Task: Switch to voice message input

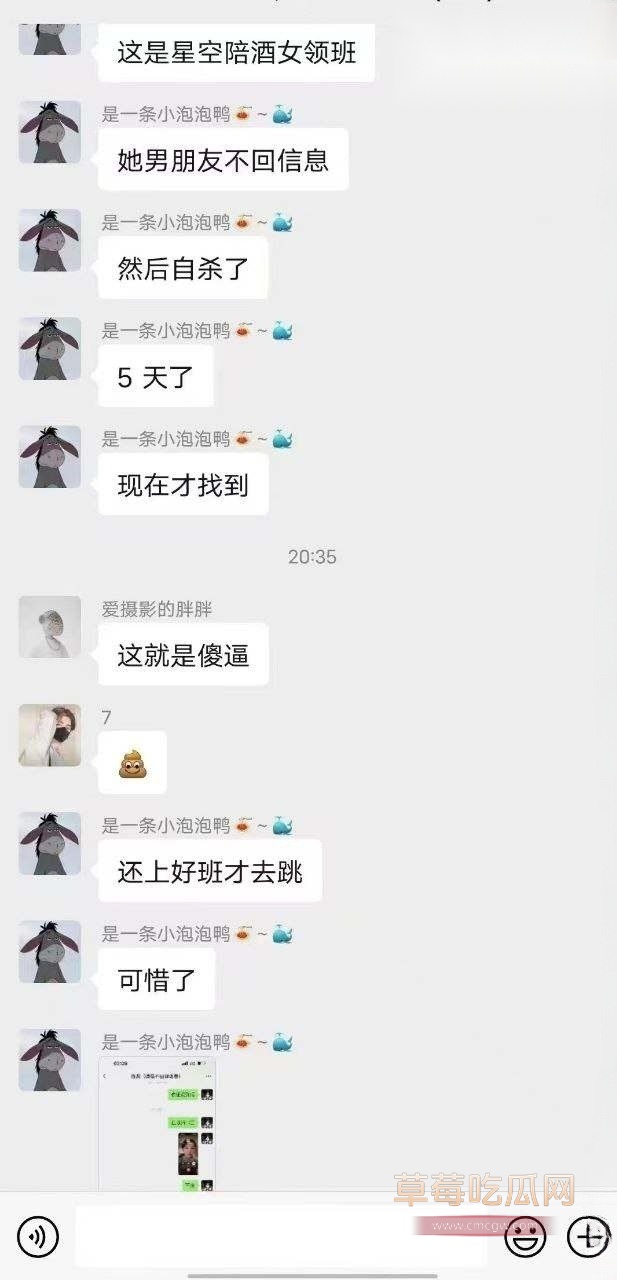Action: (38, 1237)
